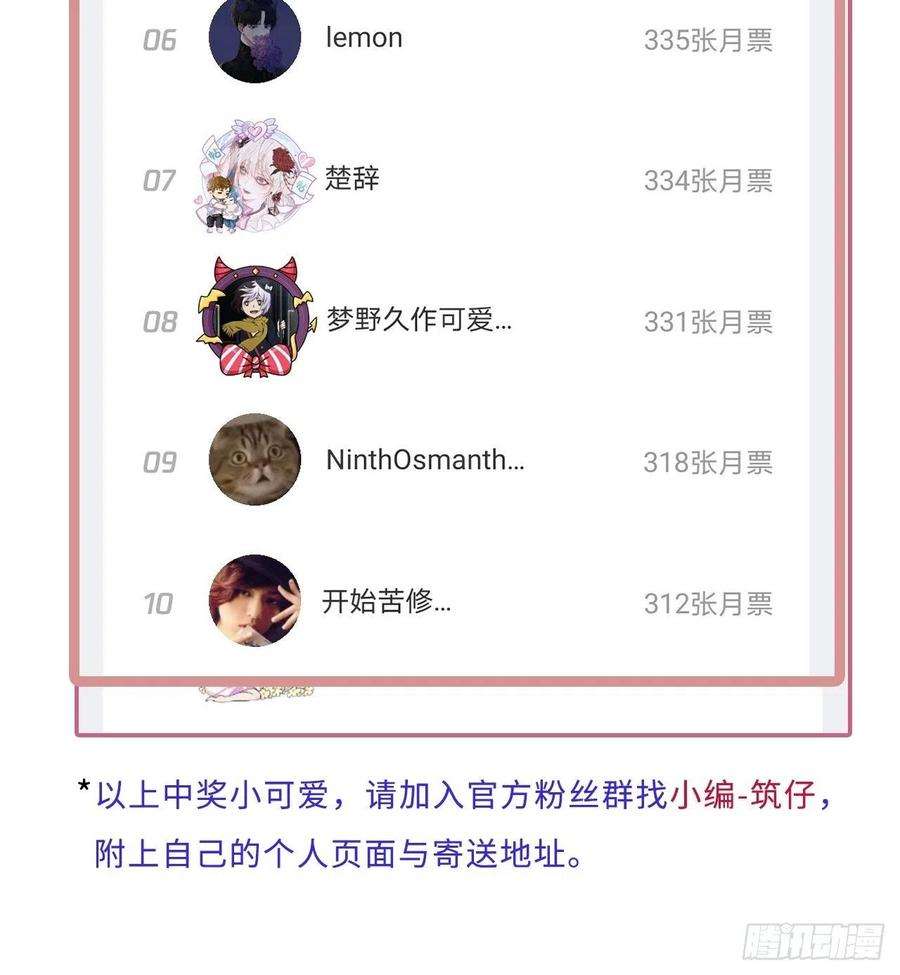Image resolution: width=900 pixels, height=975 pixels.
Task: Expand NinthOsmanth's abbreviated username
Action: point(425,461)
